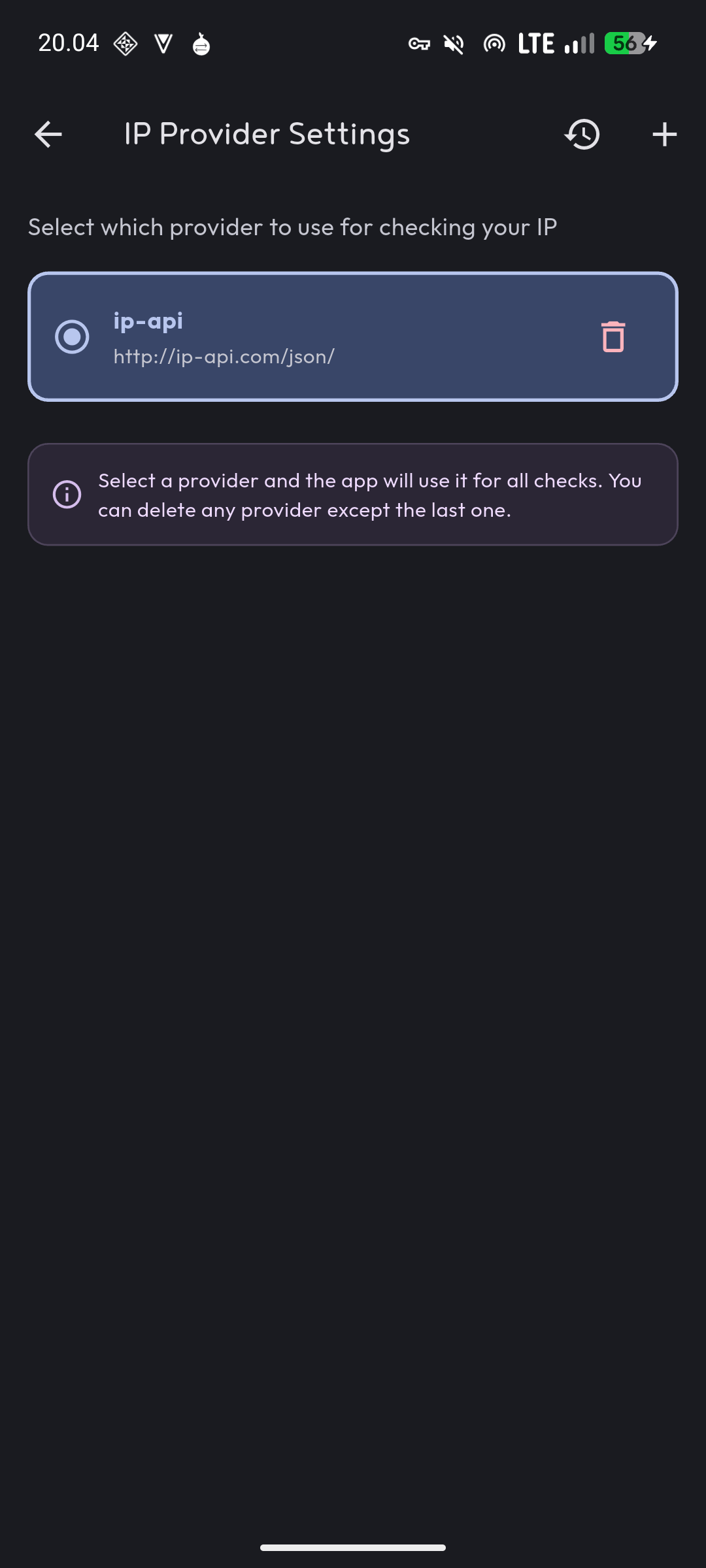Viewport: 706px width, 1568px height.
Task: Click the info icon in the hint box
Action: coord(67,495)
